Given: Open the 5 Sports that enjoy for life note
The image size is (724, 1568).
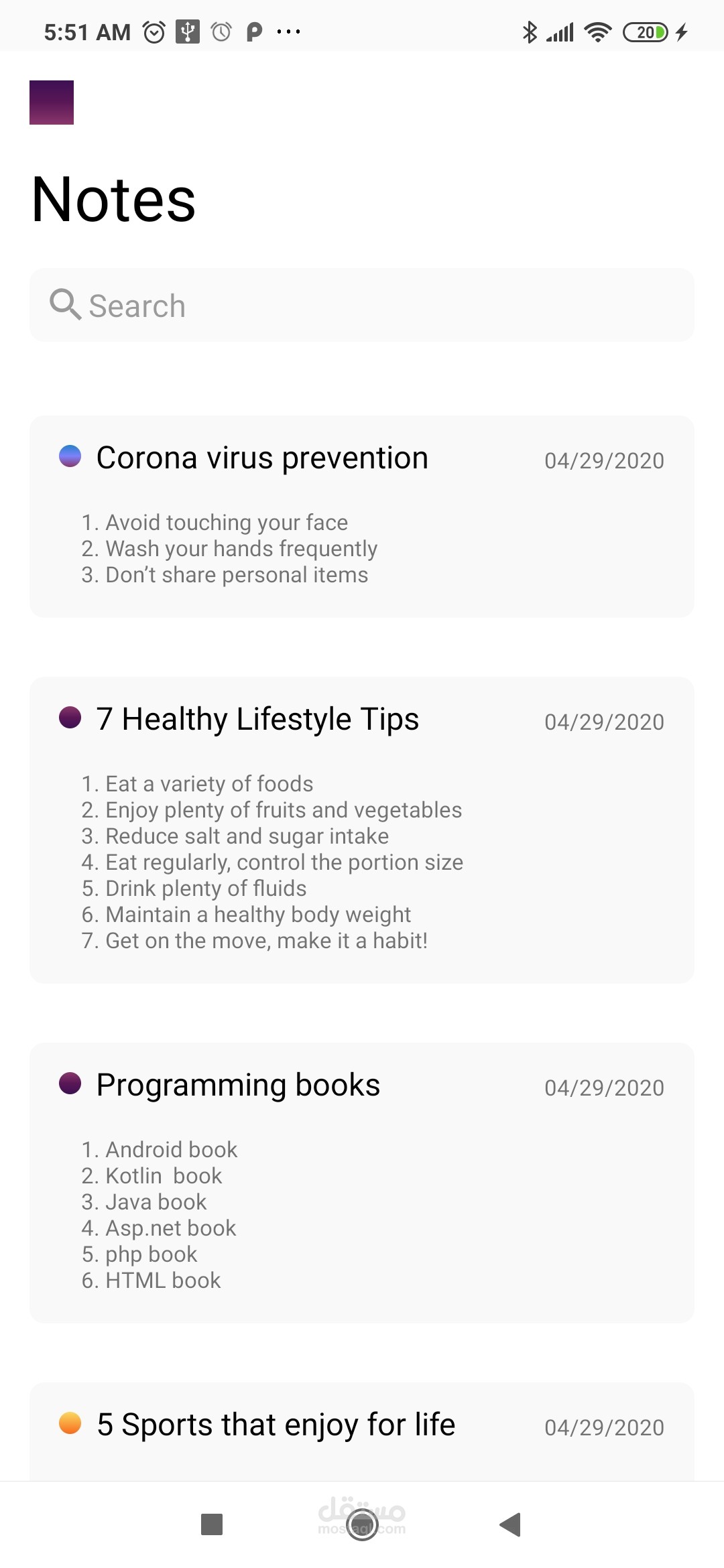Looking at the screenshot, I should (x=362, y=1427).
